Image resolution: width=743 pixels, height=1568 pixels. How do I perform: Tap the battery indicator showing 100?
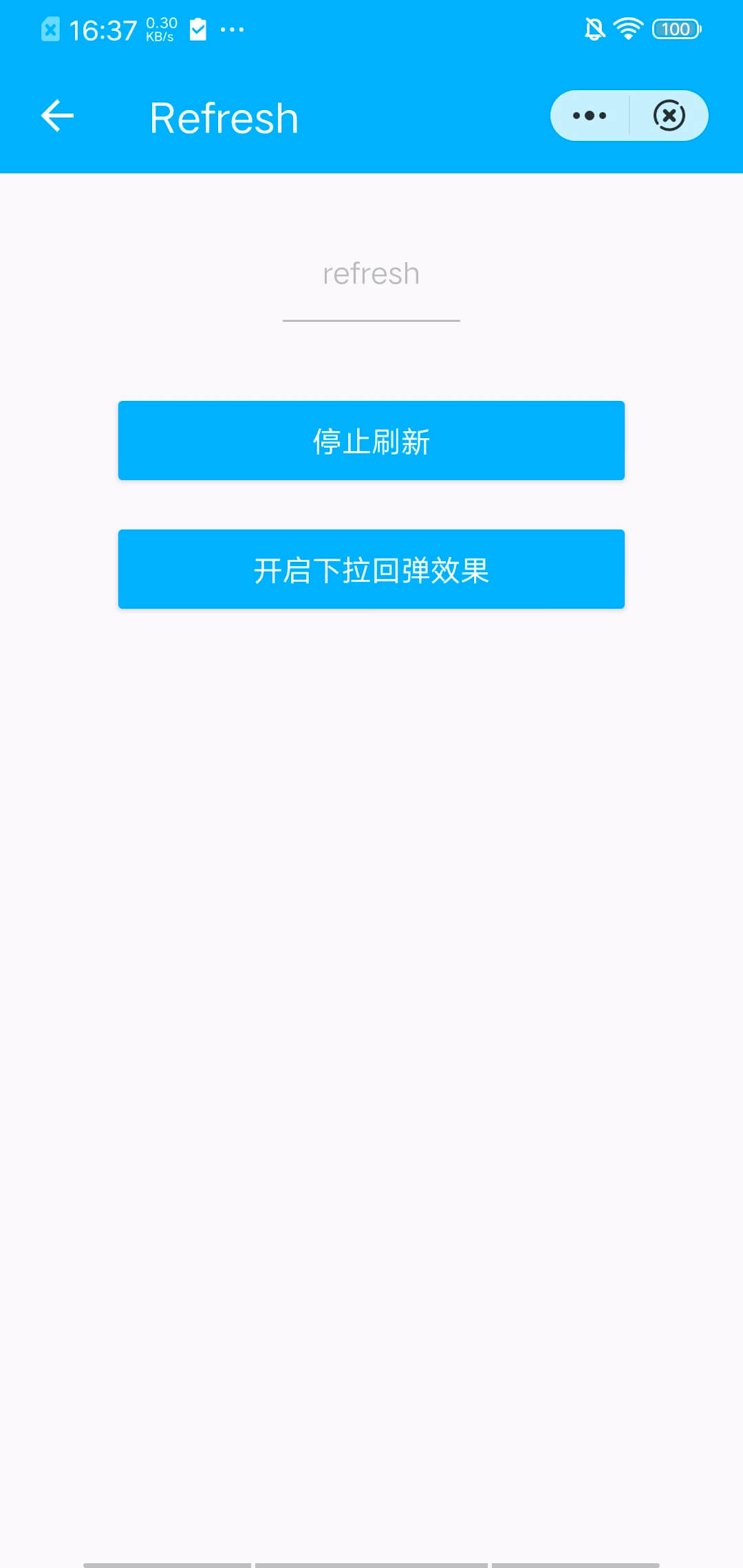676,29
